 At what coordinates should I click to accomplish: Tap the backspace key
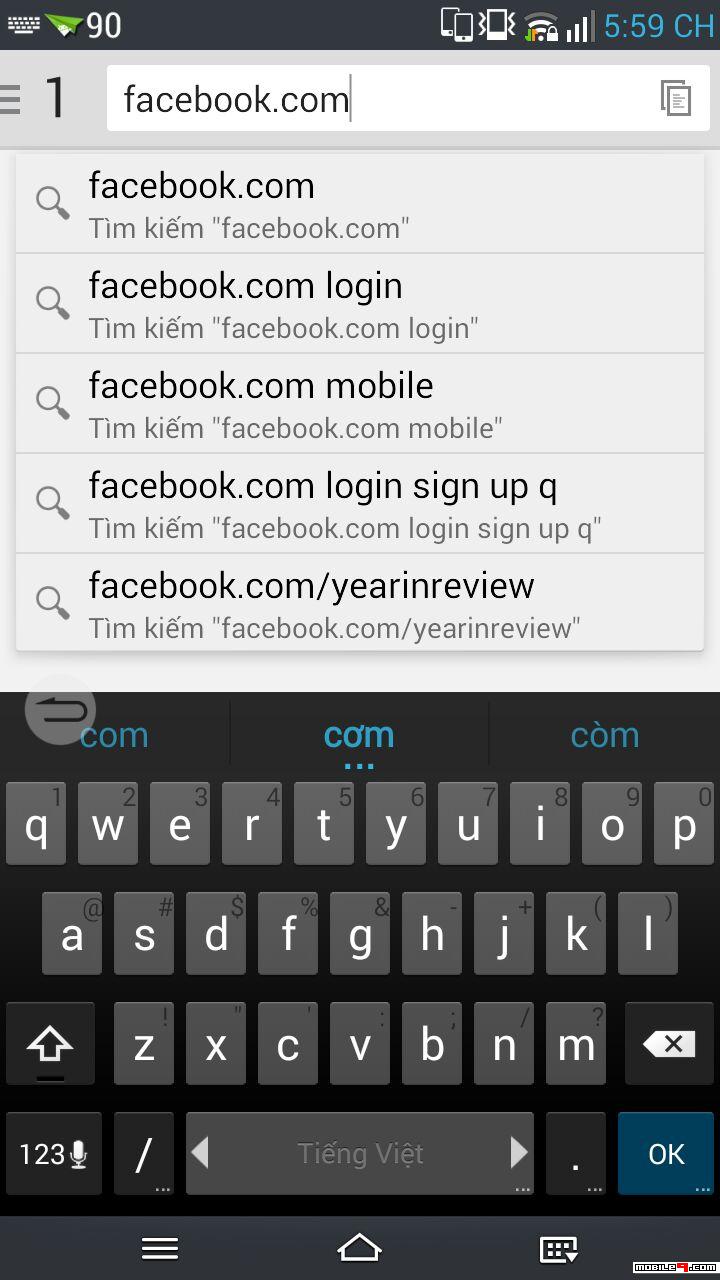coord(669,1044)
